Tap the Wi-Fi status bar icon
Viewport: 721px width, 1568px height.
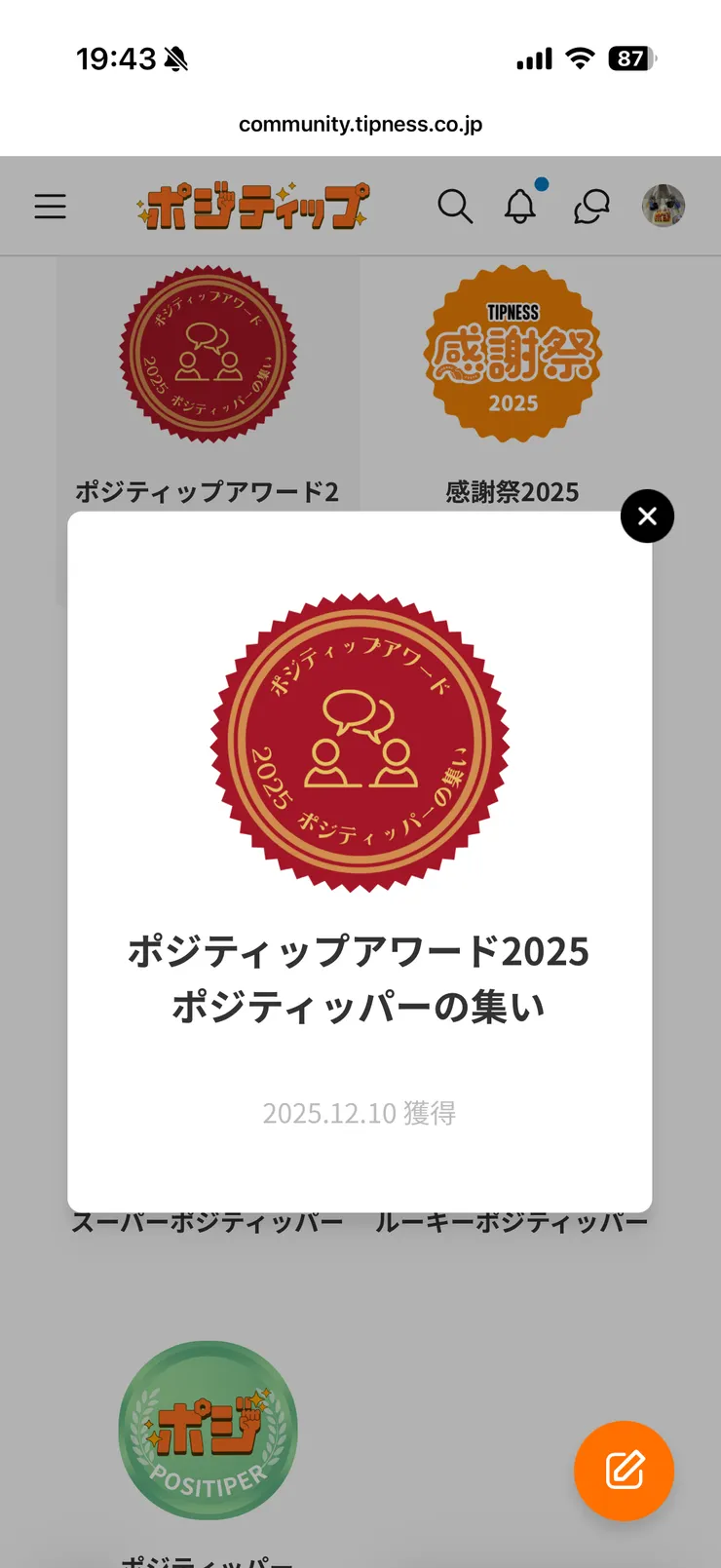tap(580, 58)
